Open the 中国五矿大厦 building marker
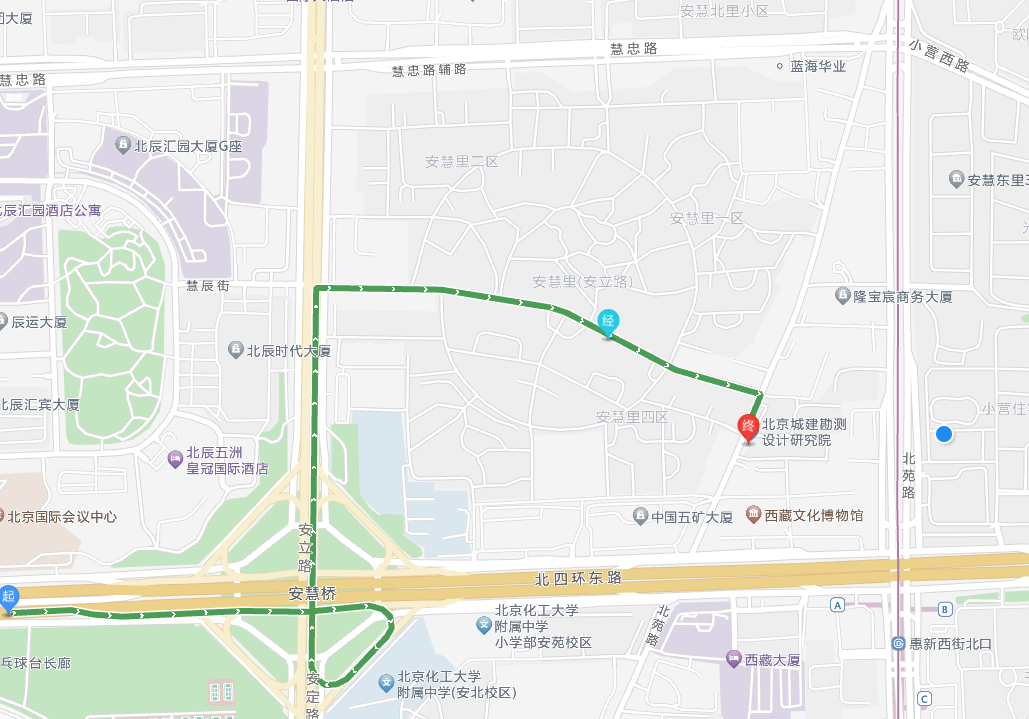Image resolution: width=1029 pixels, height=719 pixels. (x=640, y=516)
